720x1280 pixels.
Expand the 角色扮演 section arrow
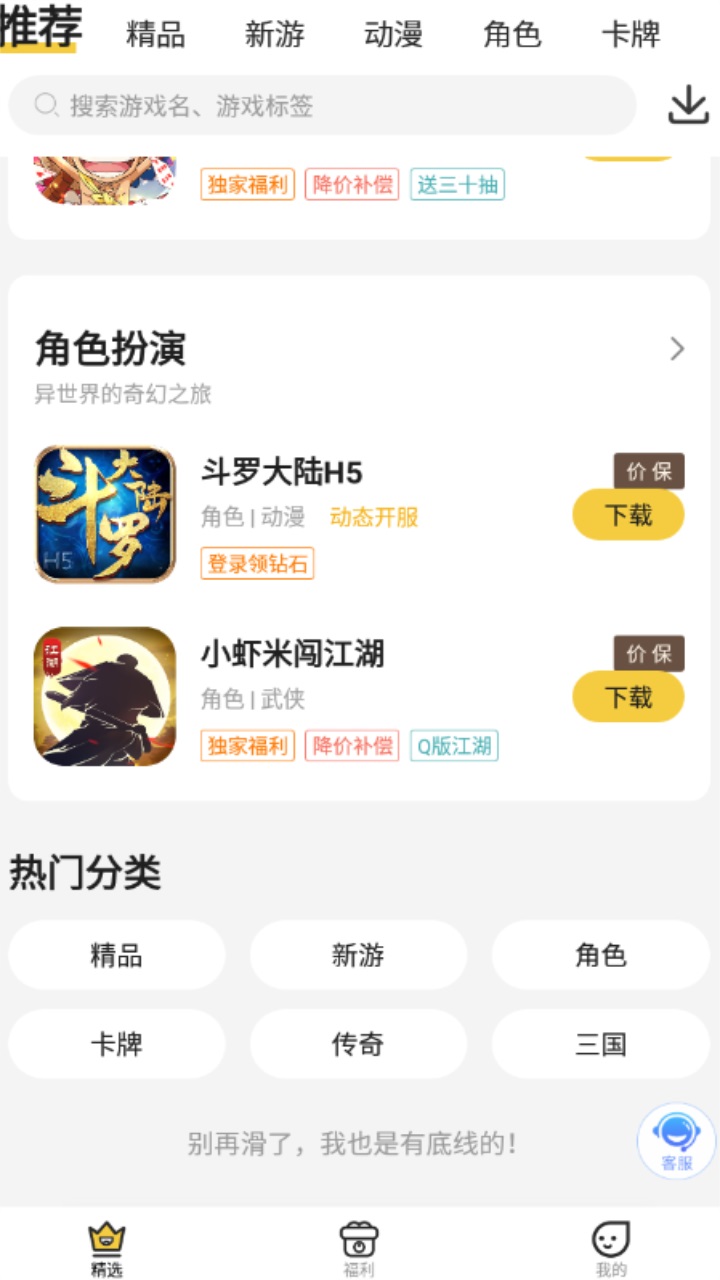[x=678, y=350]
